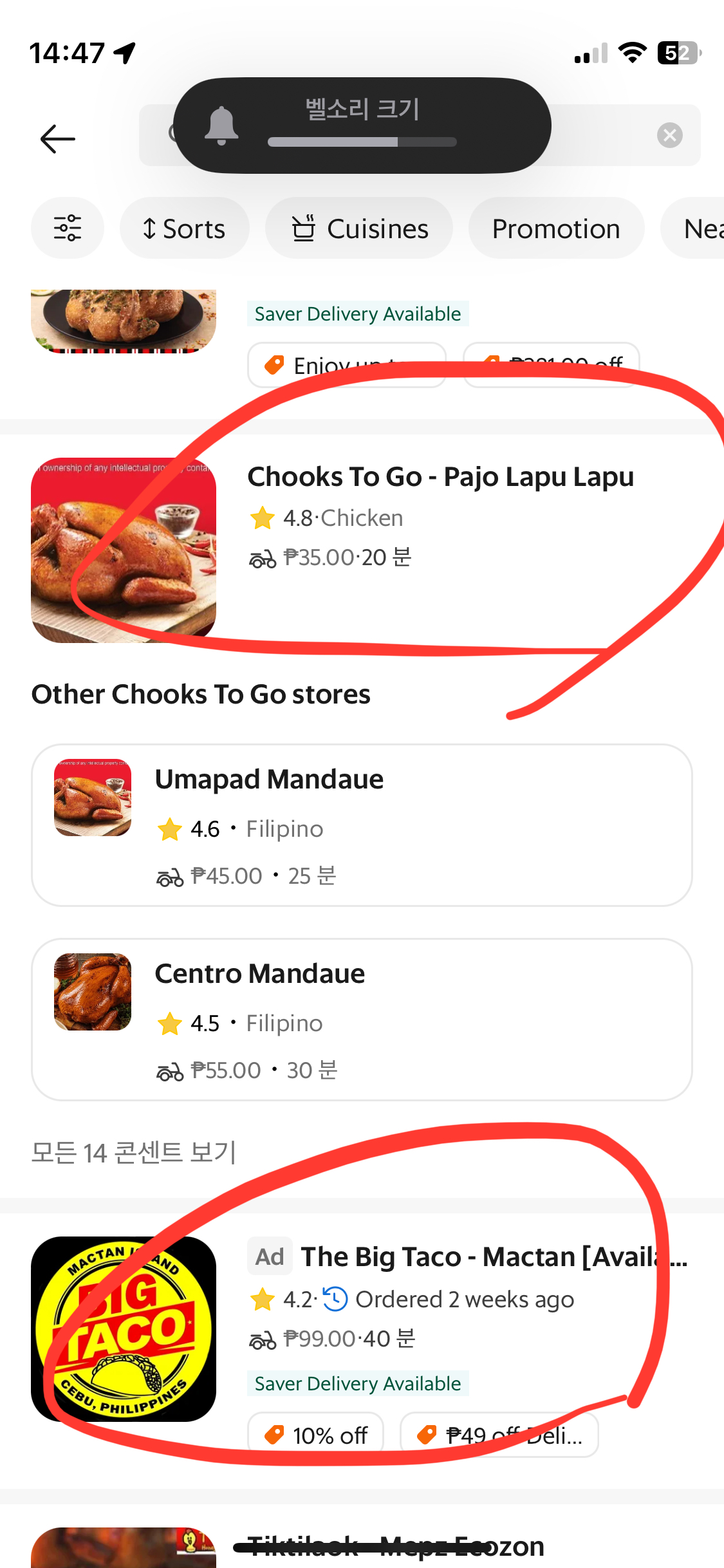Clear the search field text
Screen dimensions: 724x1568
pyautogui.click(x=669, y=135)
